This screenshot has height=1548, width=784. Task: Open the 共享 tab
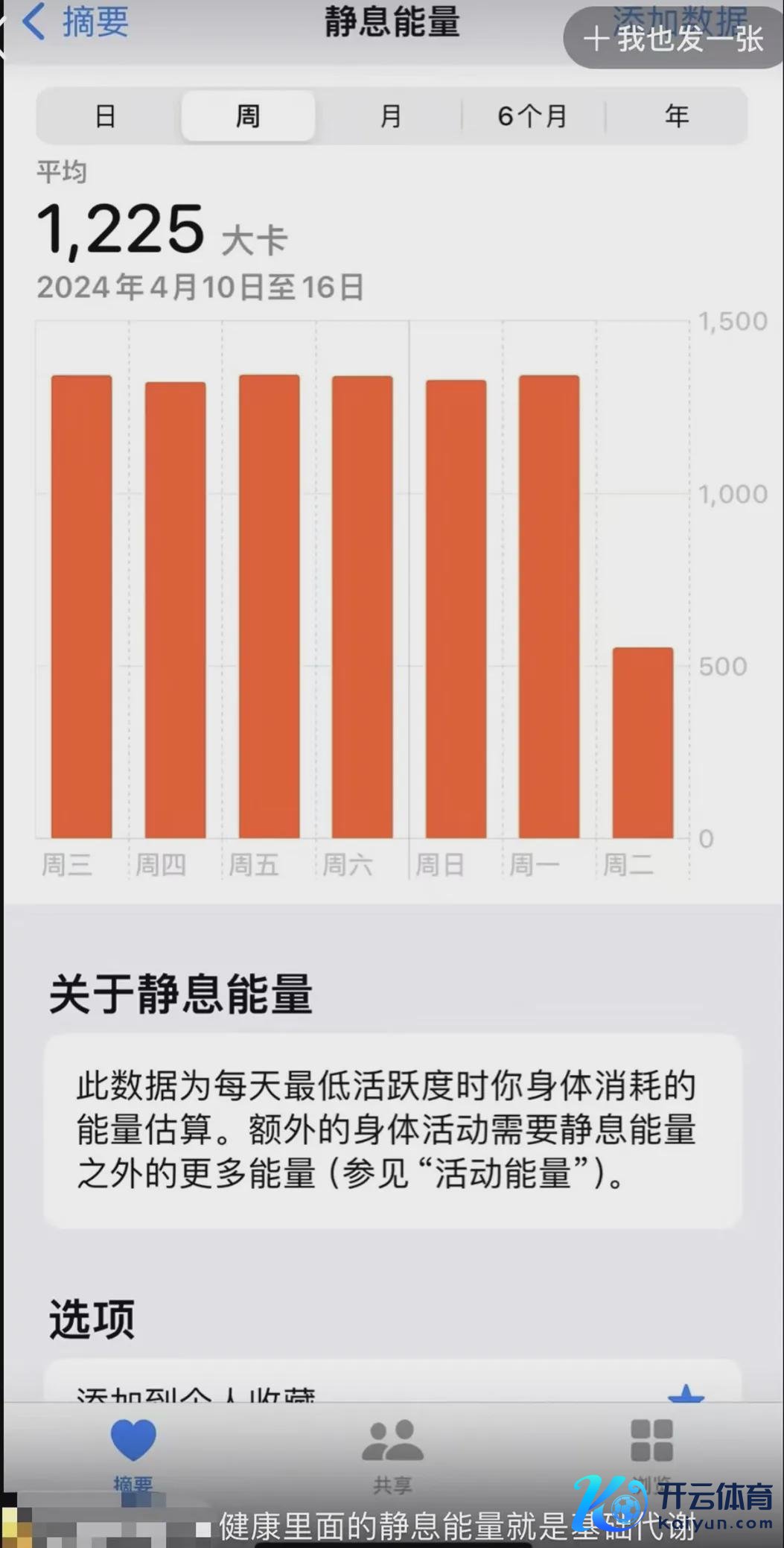392,1454
